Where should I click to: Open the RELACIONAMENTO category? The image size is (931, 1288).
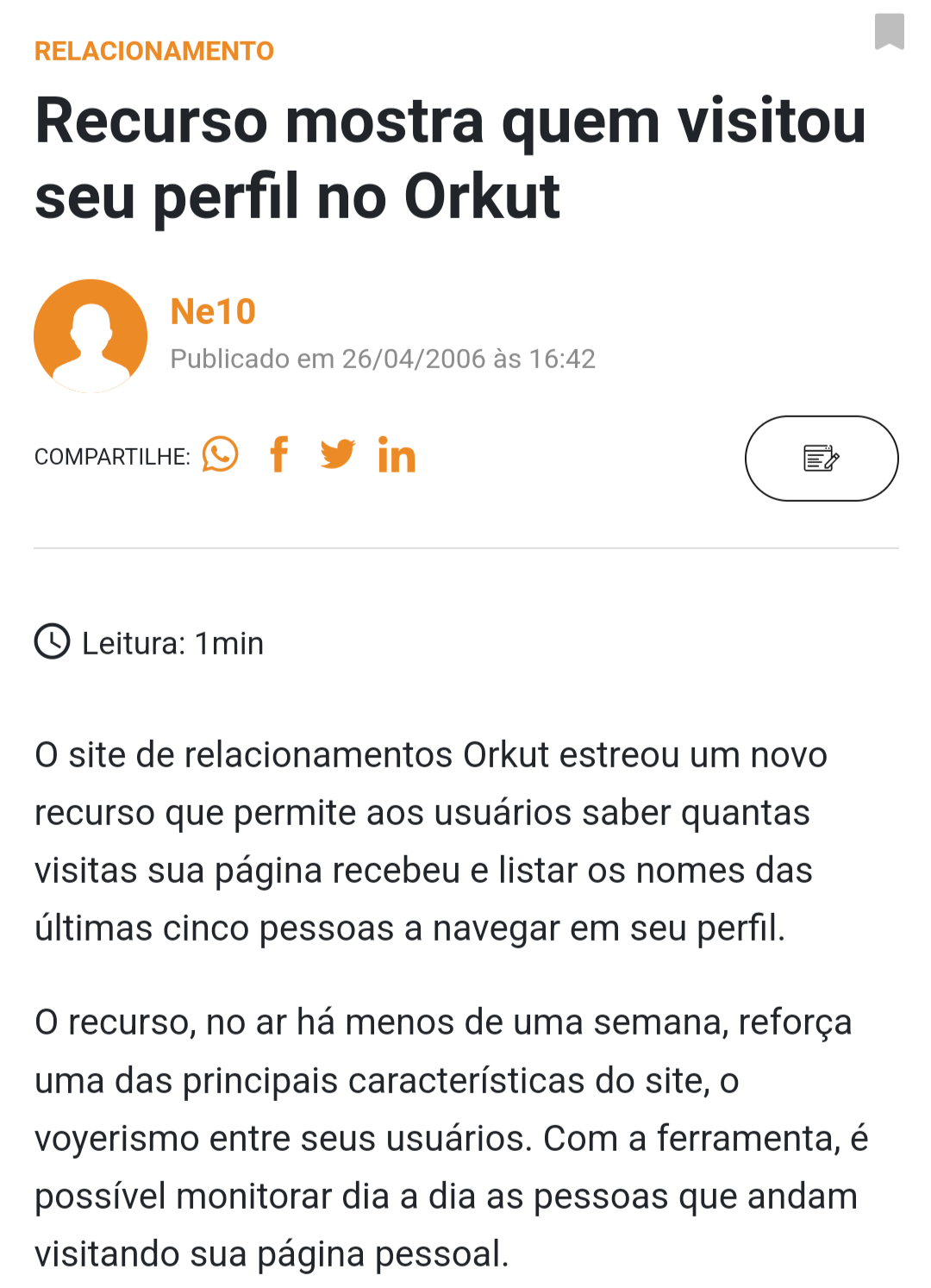[x=153, y=51]
